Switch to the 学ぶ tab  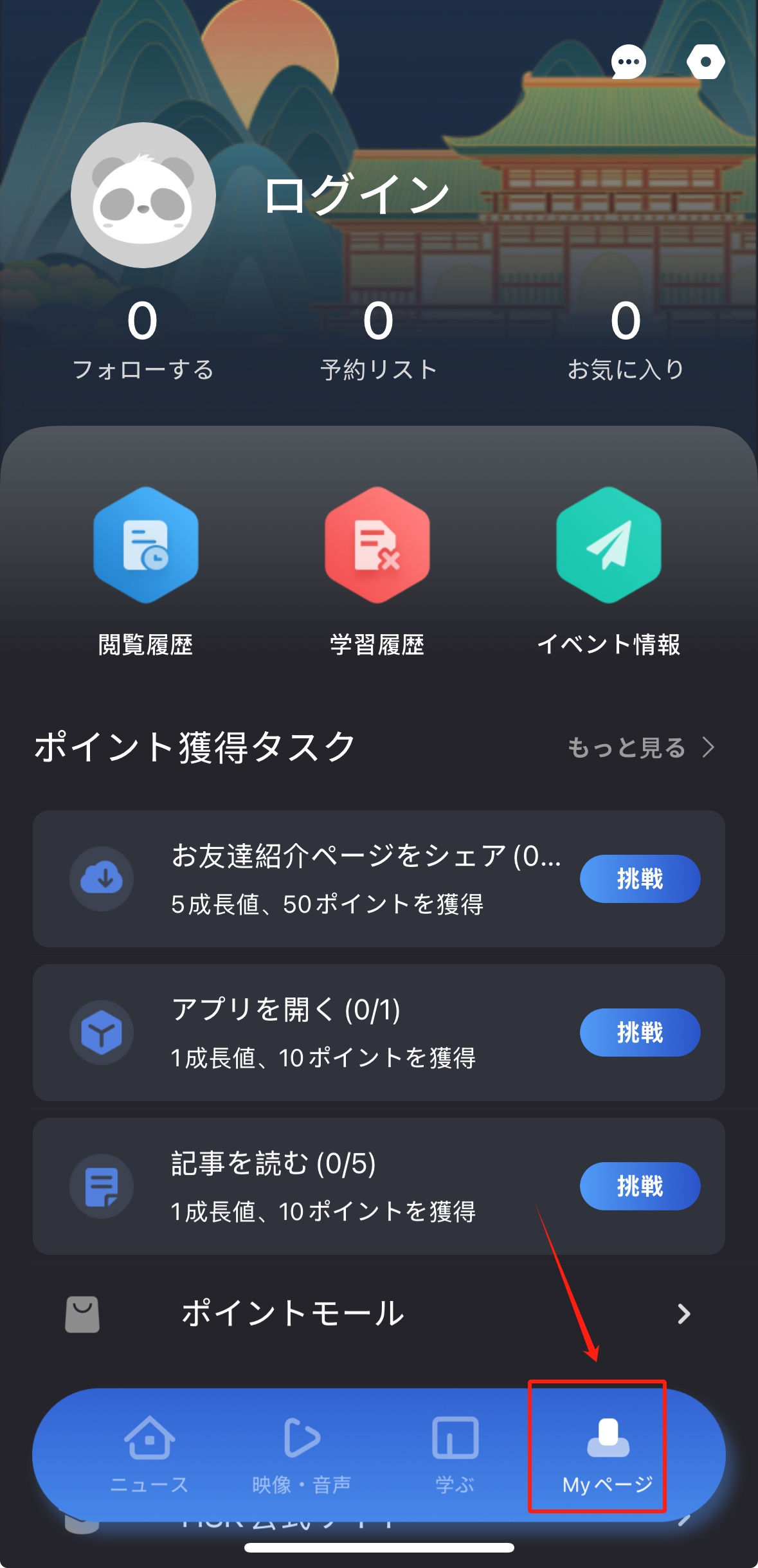click(x=455, y=1455)
